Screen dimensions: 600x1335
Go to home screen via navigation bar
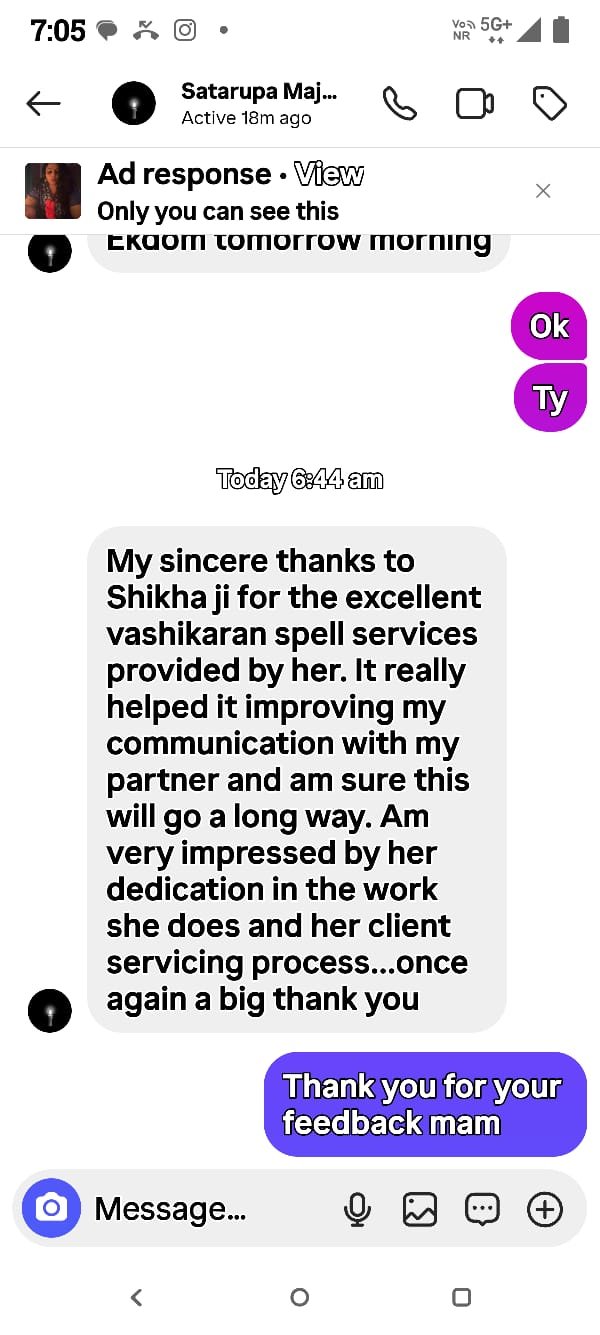point(299,1297)
